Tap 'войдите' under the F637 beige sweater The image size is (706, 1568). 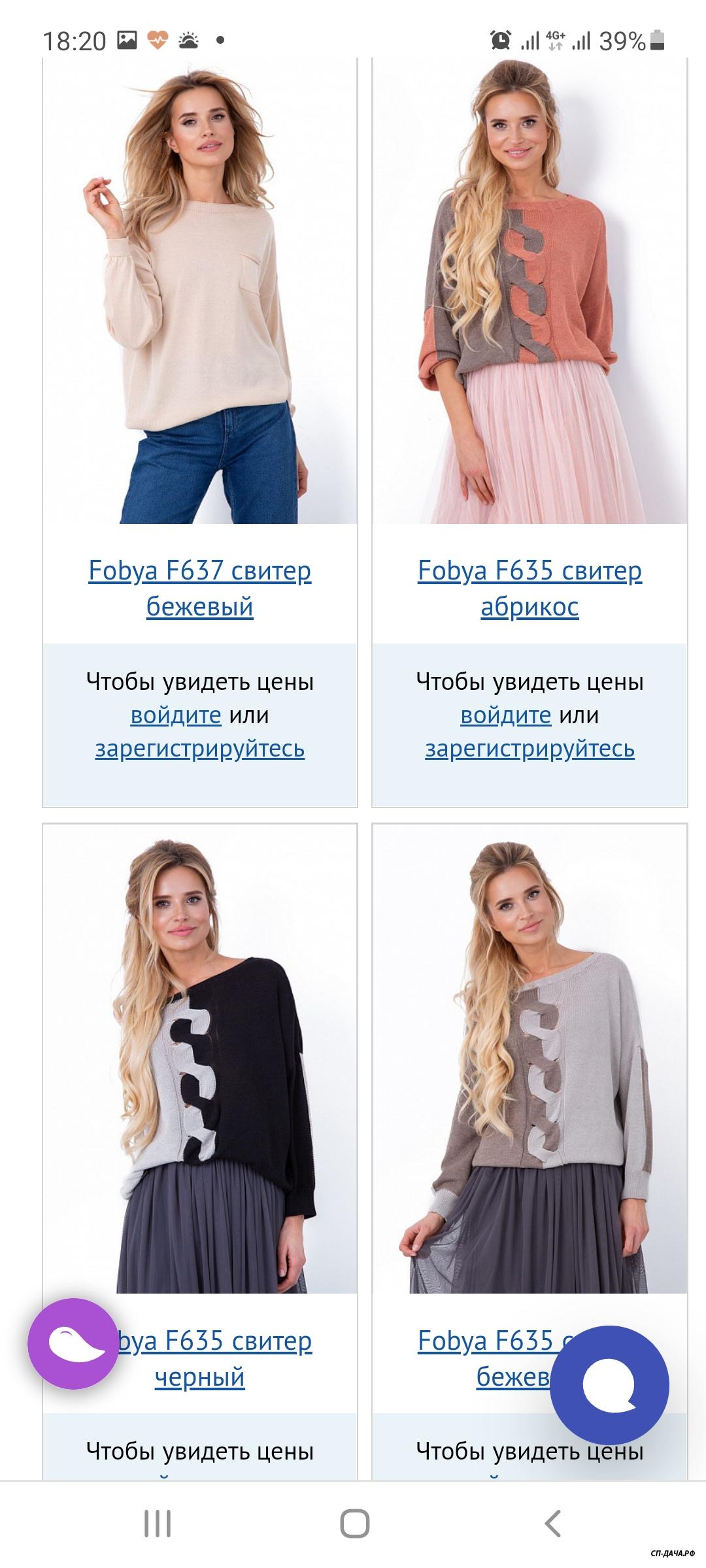[x=176, y=715]
